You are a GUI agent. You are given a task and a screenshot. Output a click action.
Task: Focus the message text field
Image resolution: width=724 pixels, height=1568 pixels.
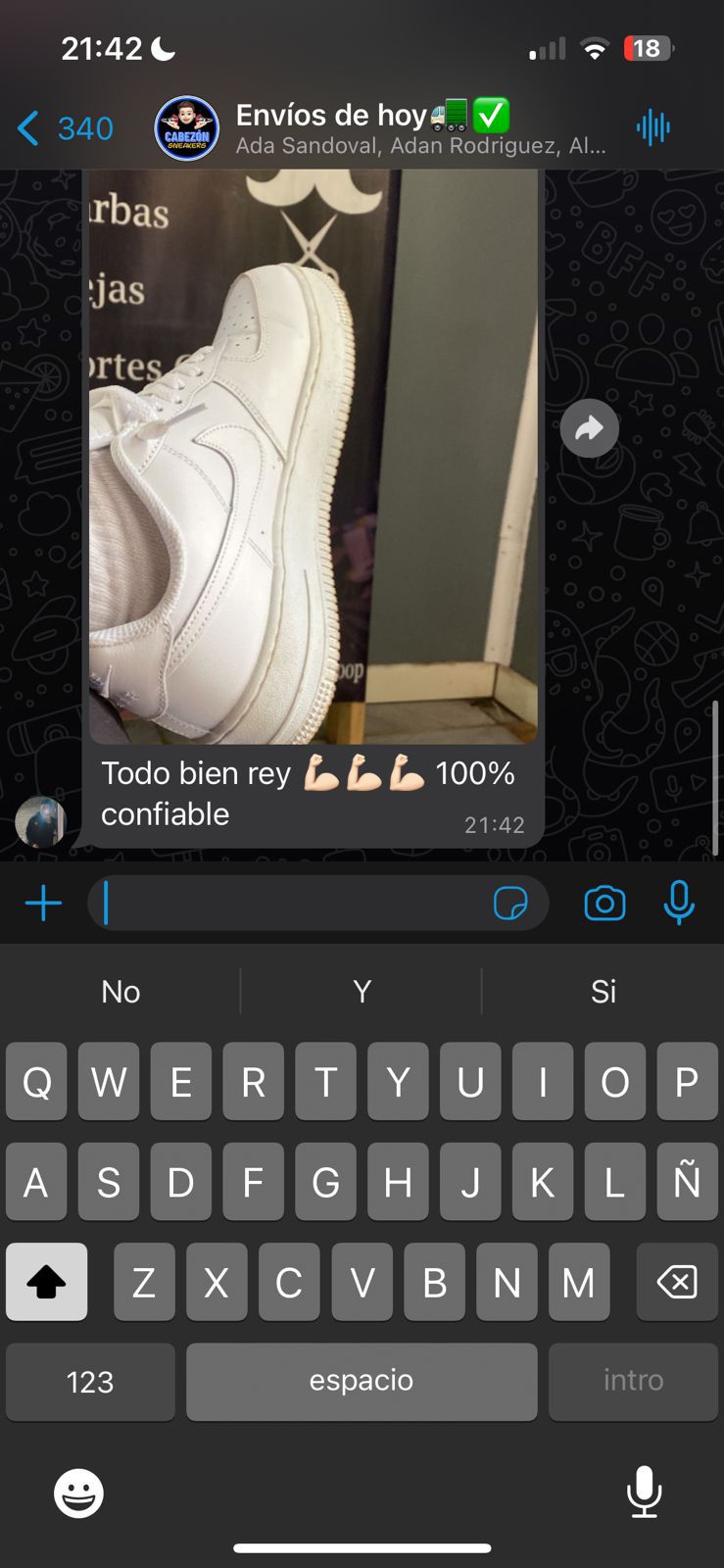294,903
